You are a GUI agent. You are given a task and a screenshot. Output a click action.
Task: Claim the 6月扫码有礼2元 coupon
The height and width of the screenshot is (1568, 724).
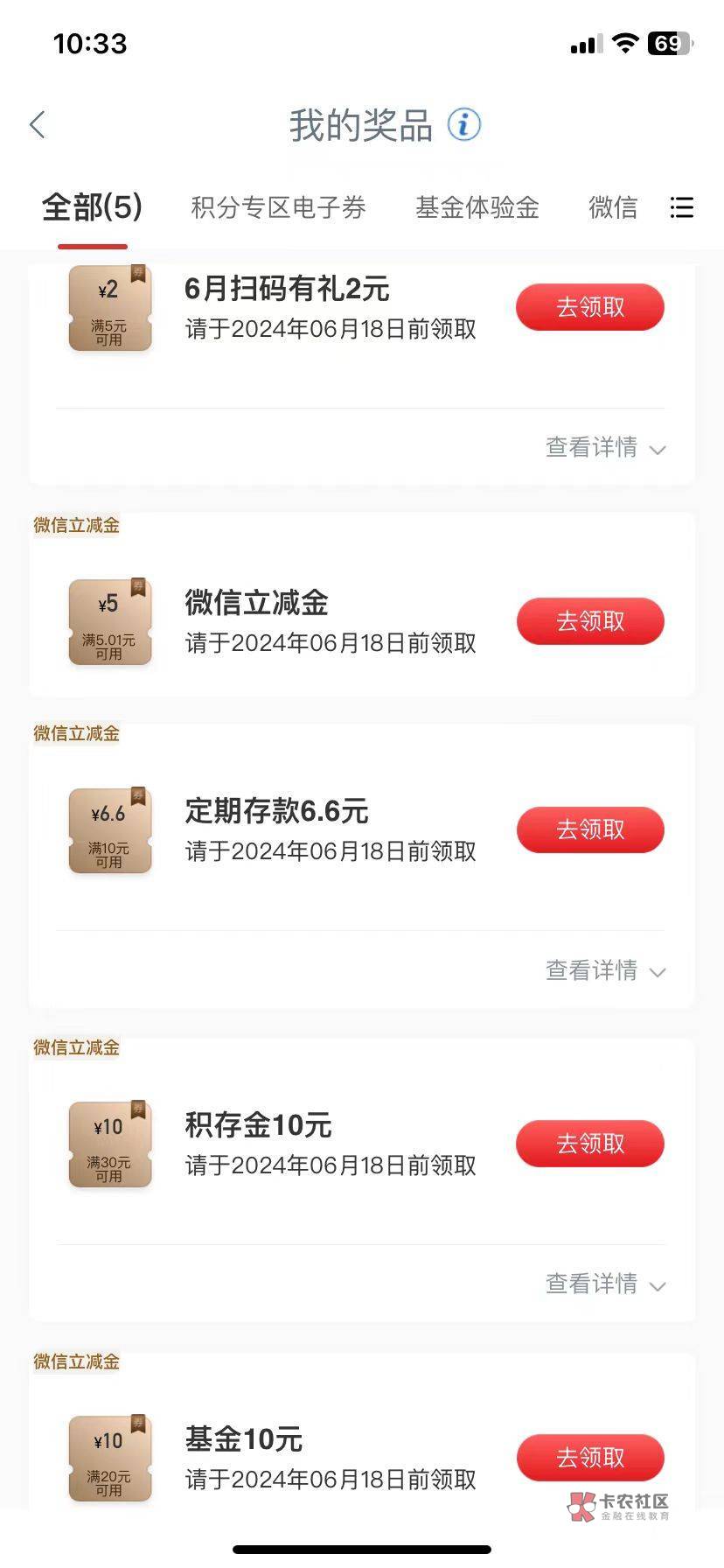pyautogui.click(x=589, y=307)
